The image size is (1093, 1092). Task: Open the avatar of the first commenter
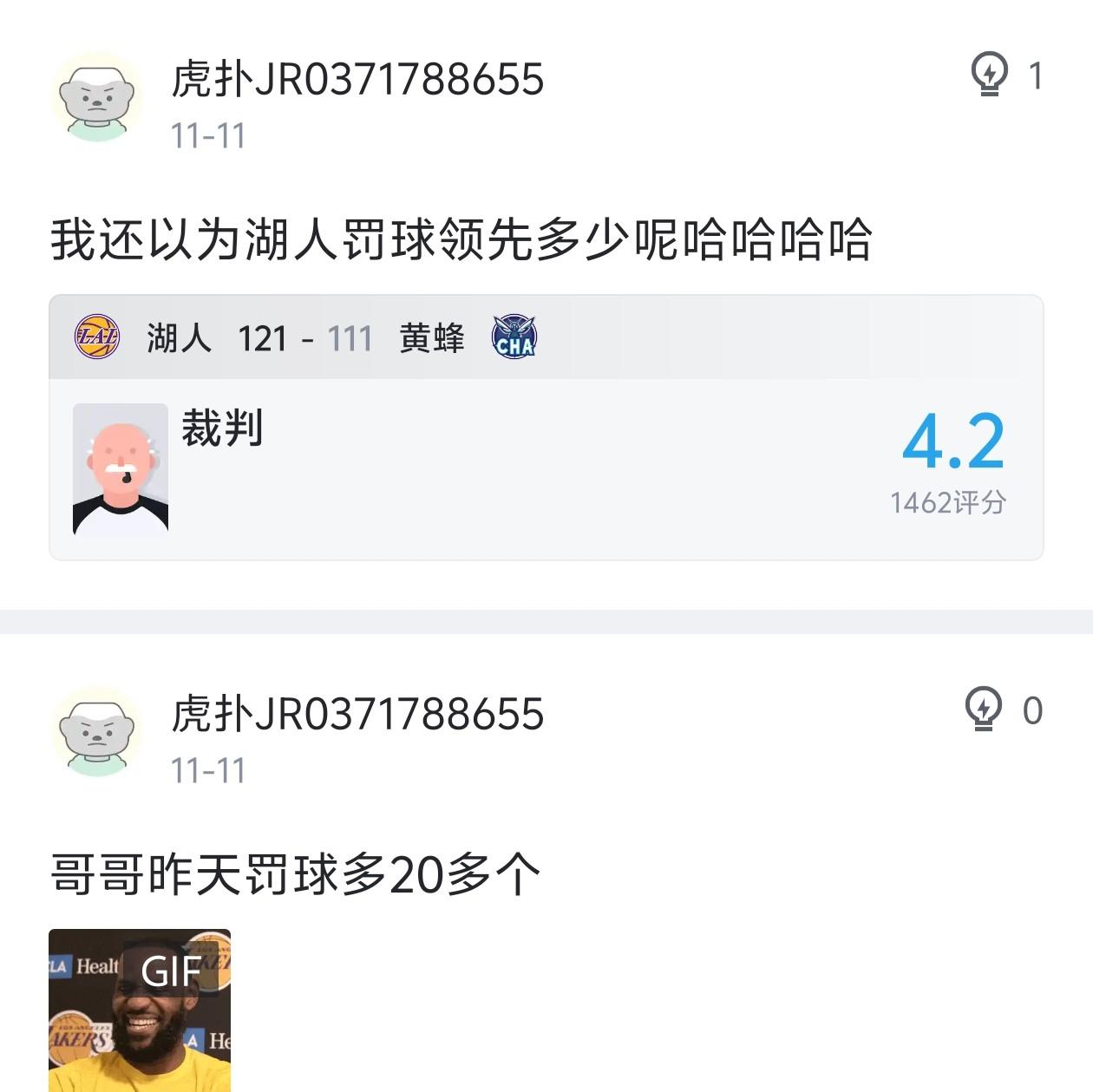pyautogui.click(x=97, y=97)
